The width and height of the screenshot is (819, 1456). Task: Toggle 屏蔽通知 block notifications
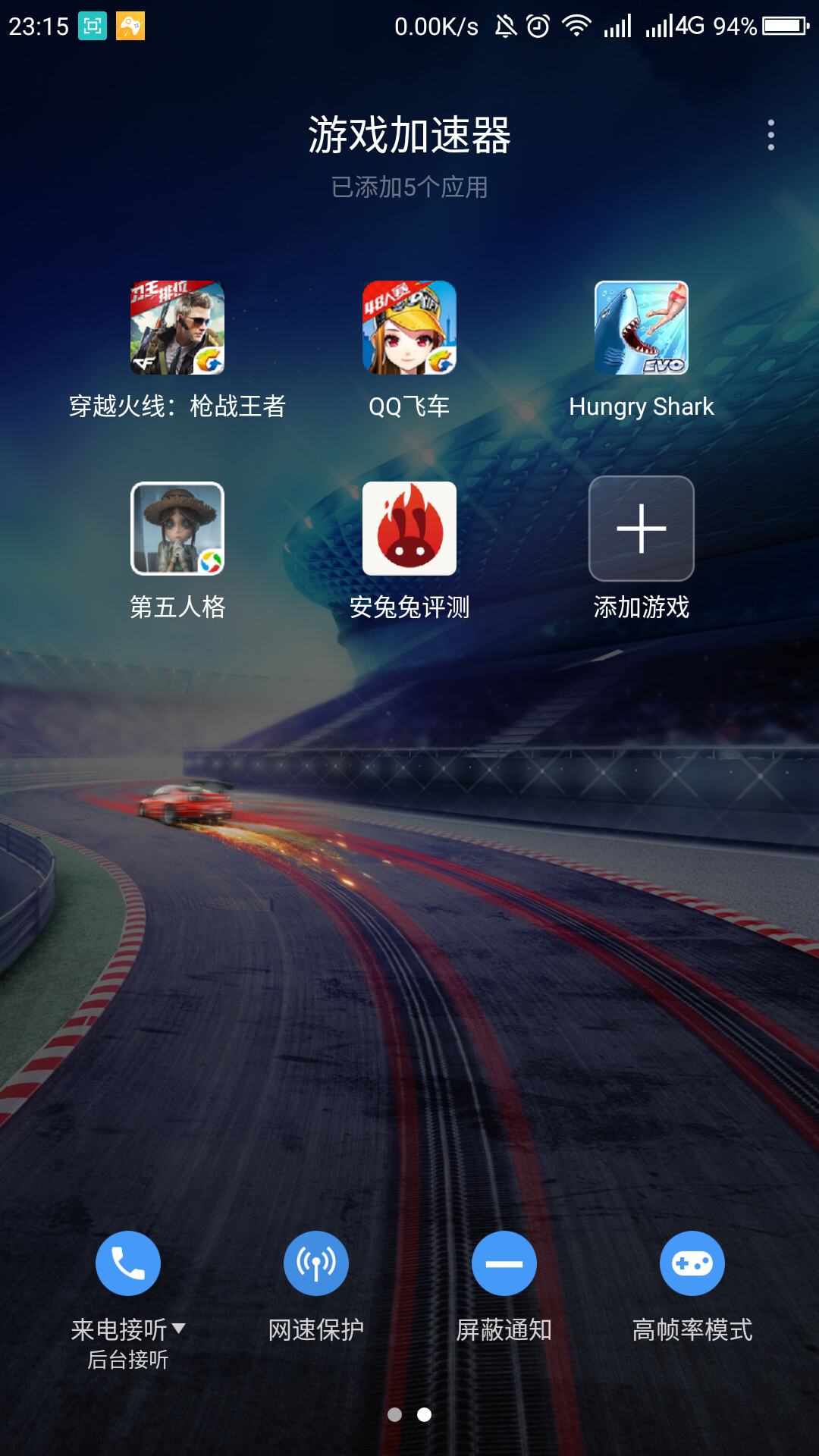504,1263
